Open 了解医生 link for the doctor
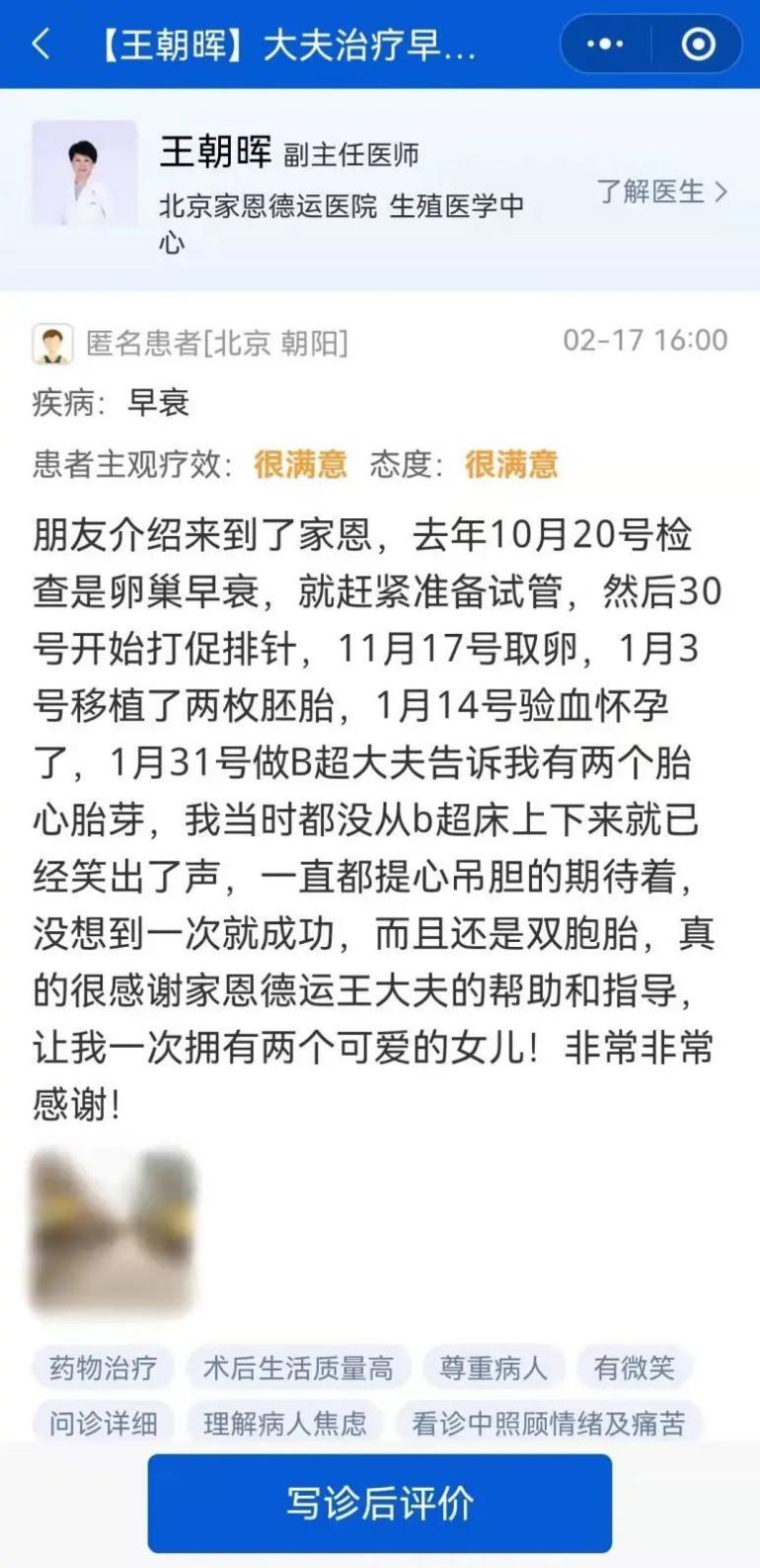Screen dimensions: 760x1568 661,191
